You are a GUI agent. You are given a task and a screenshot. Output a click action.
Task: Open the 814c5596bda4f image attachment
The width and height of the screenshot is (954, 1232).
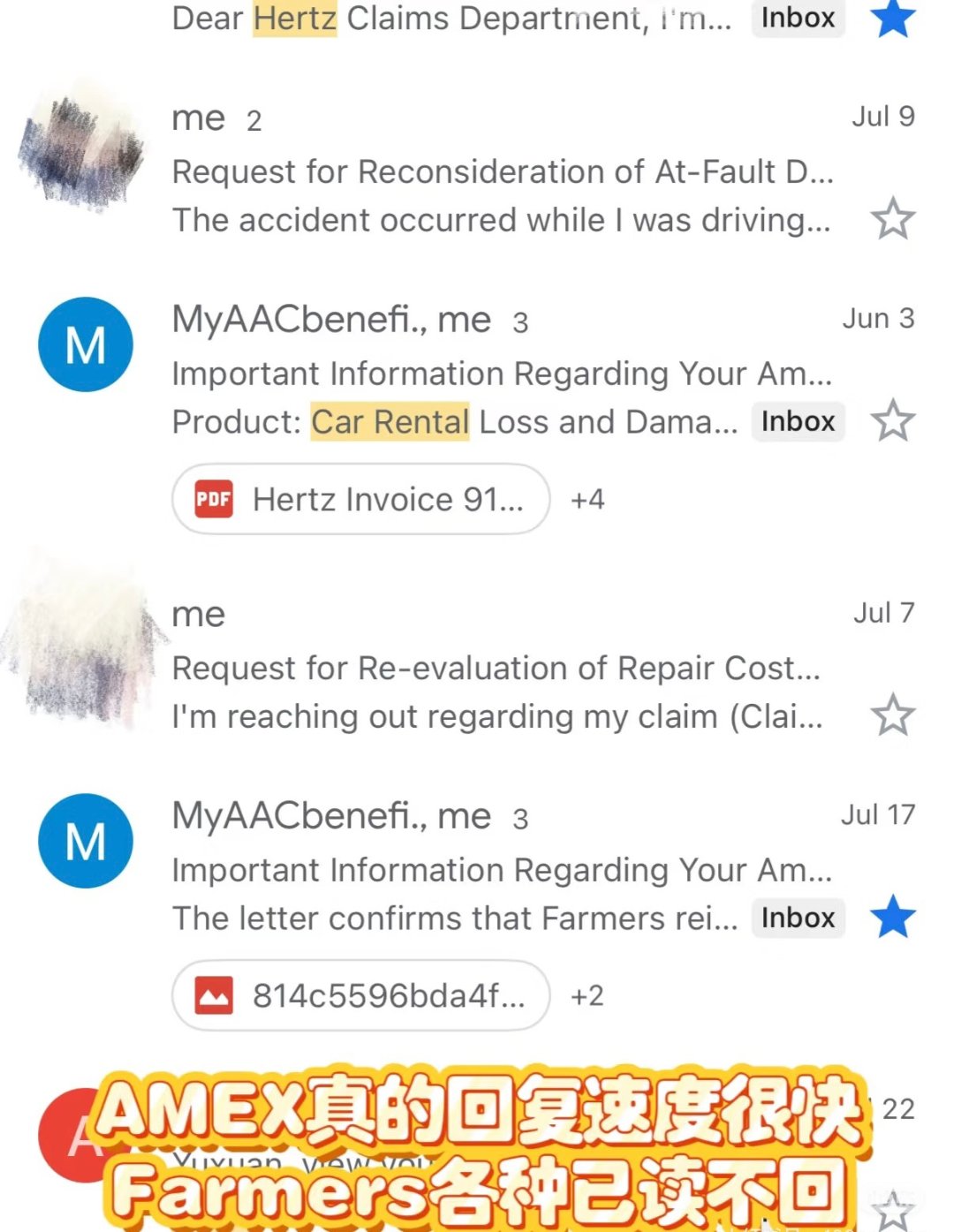coord(360,996)
